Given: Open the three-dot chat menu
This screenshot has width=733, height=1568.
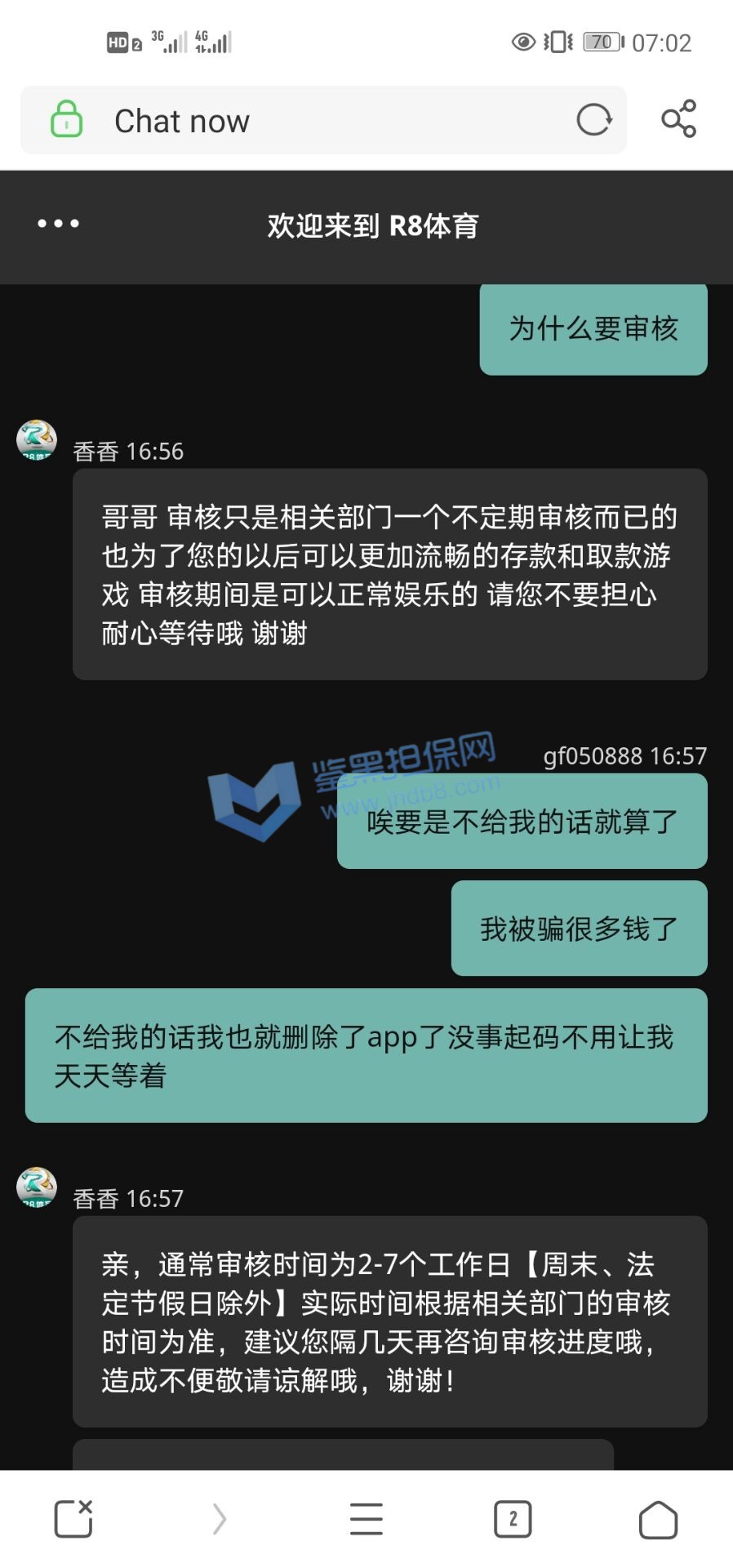Looking at the screenshot, I should click(x=58, y=224).
